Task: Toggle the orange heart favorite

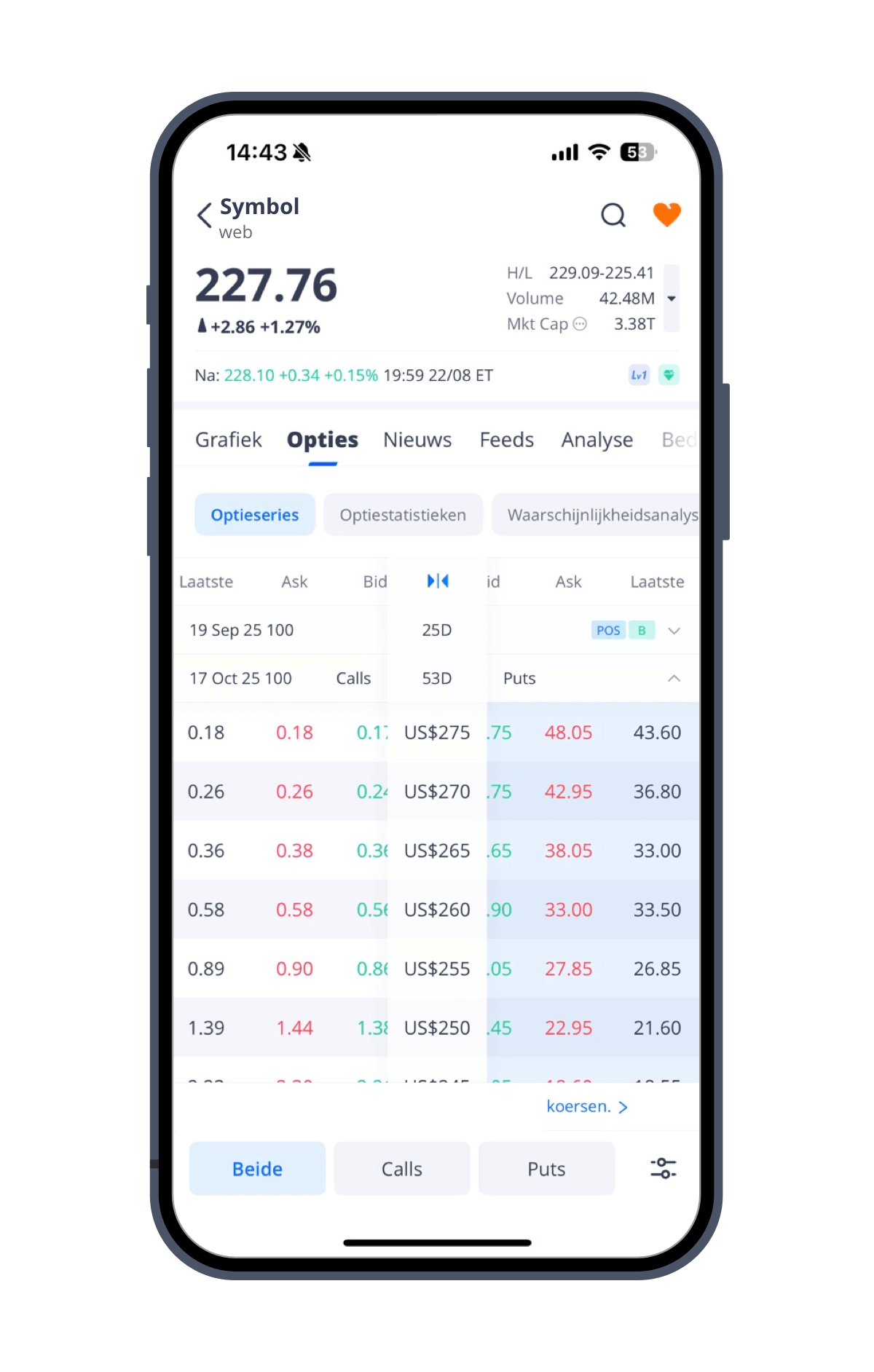Action: [x=666, y=215]
